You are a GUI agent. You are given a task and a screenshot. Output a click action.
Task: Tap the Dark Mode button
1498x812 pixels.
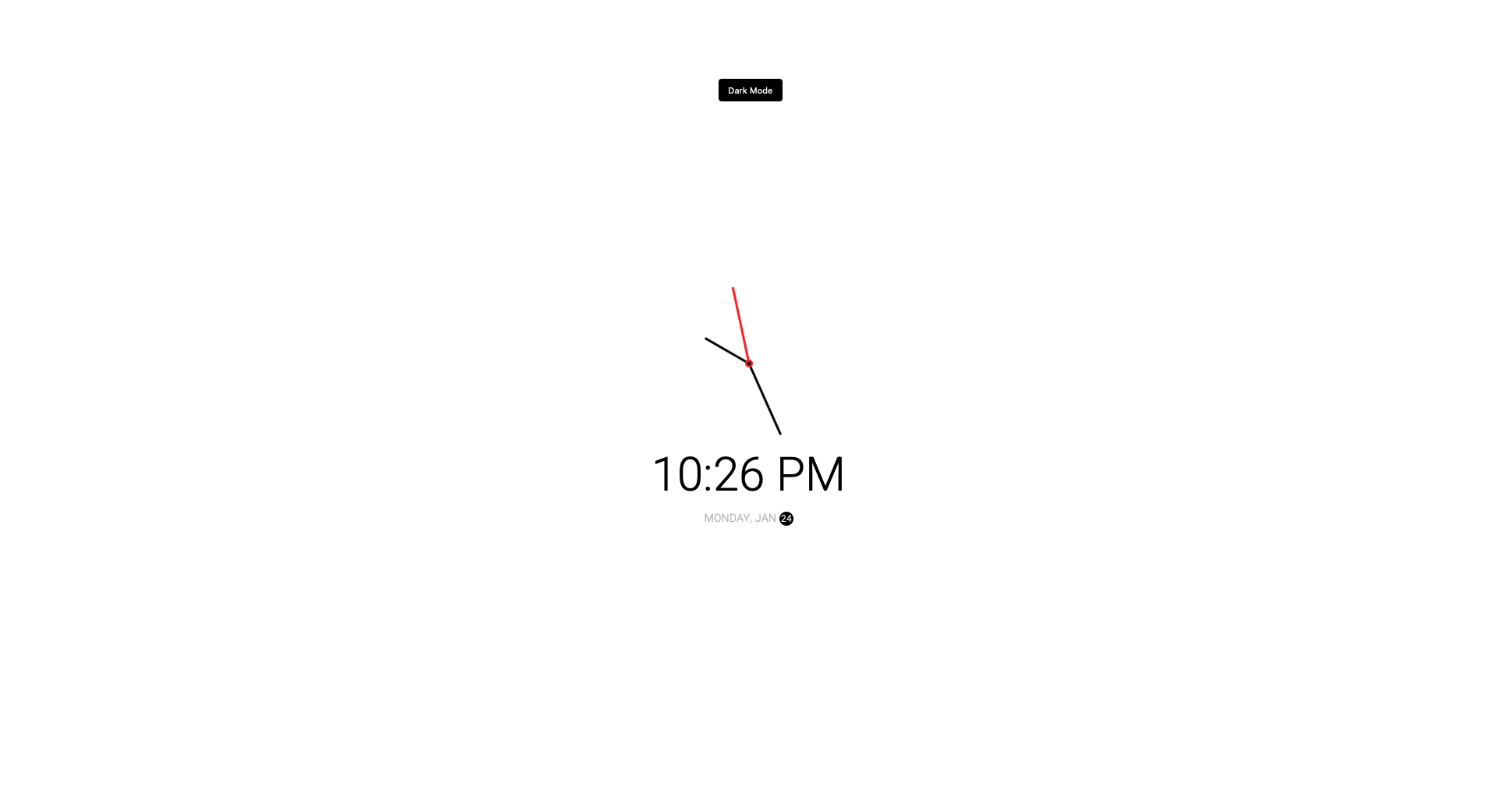pyautogui.click(x=750, y=90)
